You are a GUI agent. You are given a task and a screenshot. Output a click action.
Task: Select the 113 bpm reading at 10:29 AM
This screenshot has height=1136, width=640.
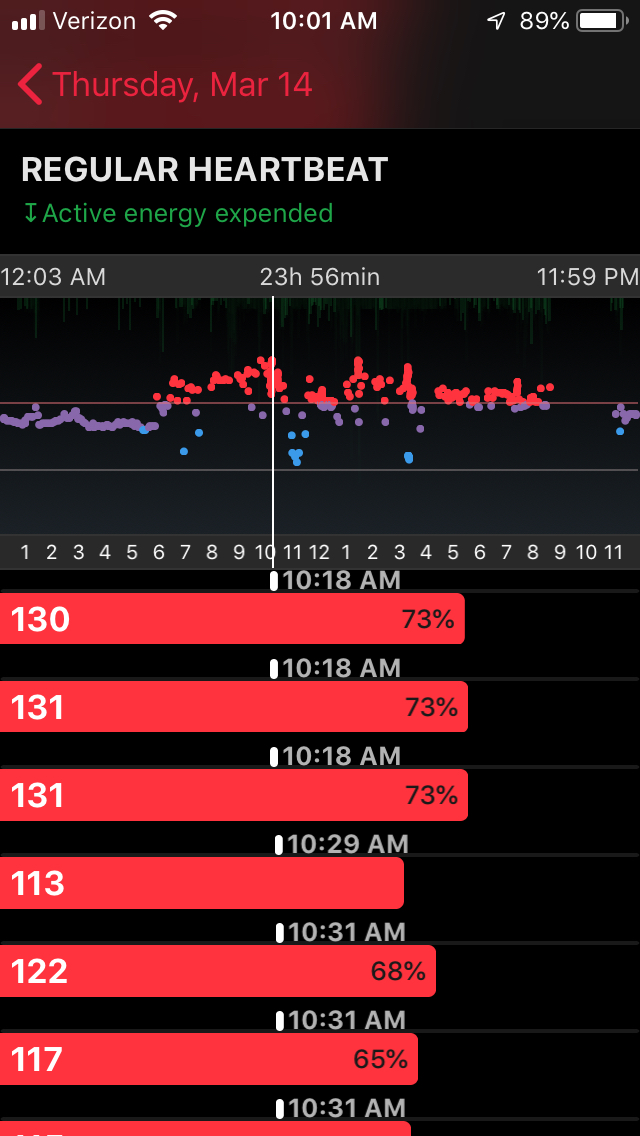click(x=201, y=883)
